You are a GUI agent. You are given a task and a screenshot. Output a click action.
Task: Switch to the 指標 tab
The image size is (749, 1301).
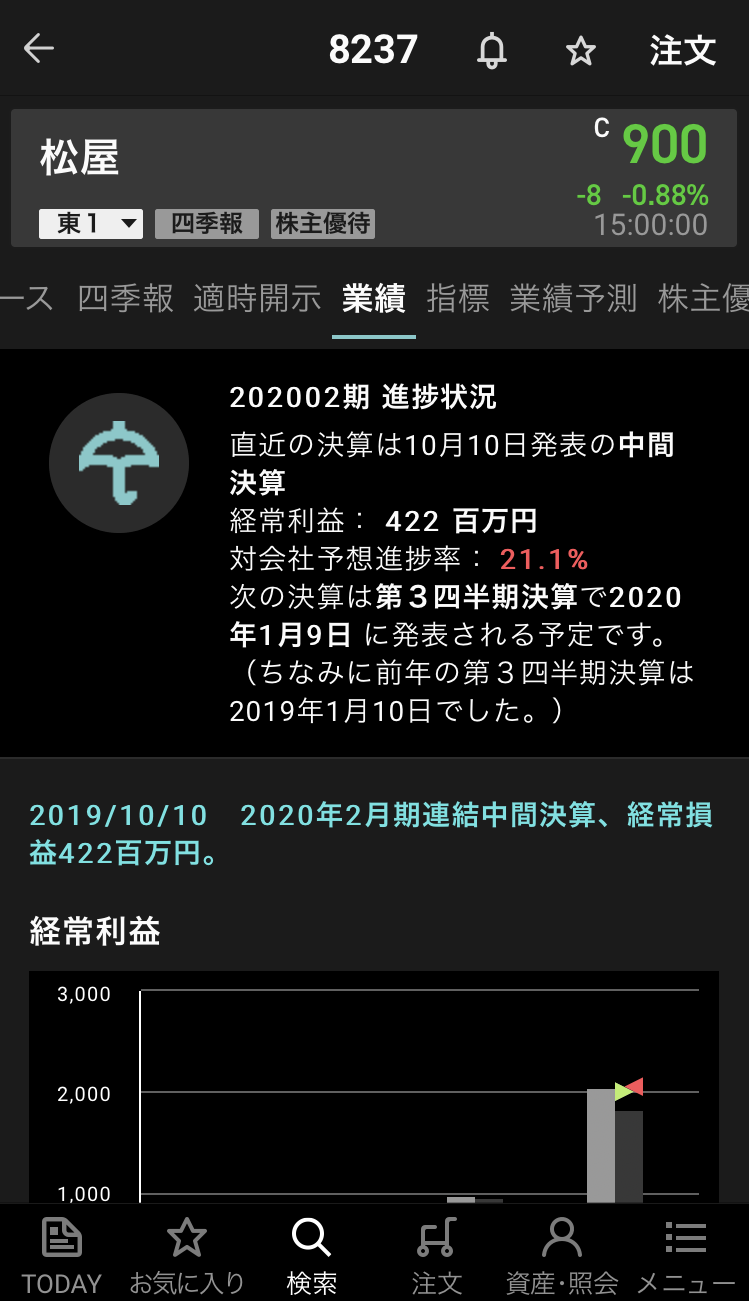[458, 298]
